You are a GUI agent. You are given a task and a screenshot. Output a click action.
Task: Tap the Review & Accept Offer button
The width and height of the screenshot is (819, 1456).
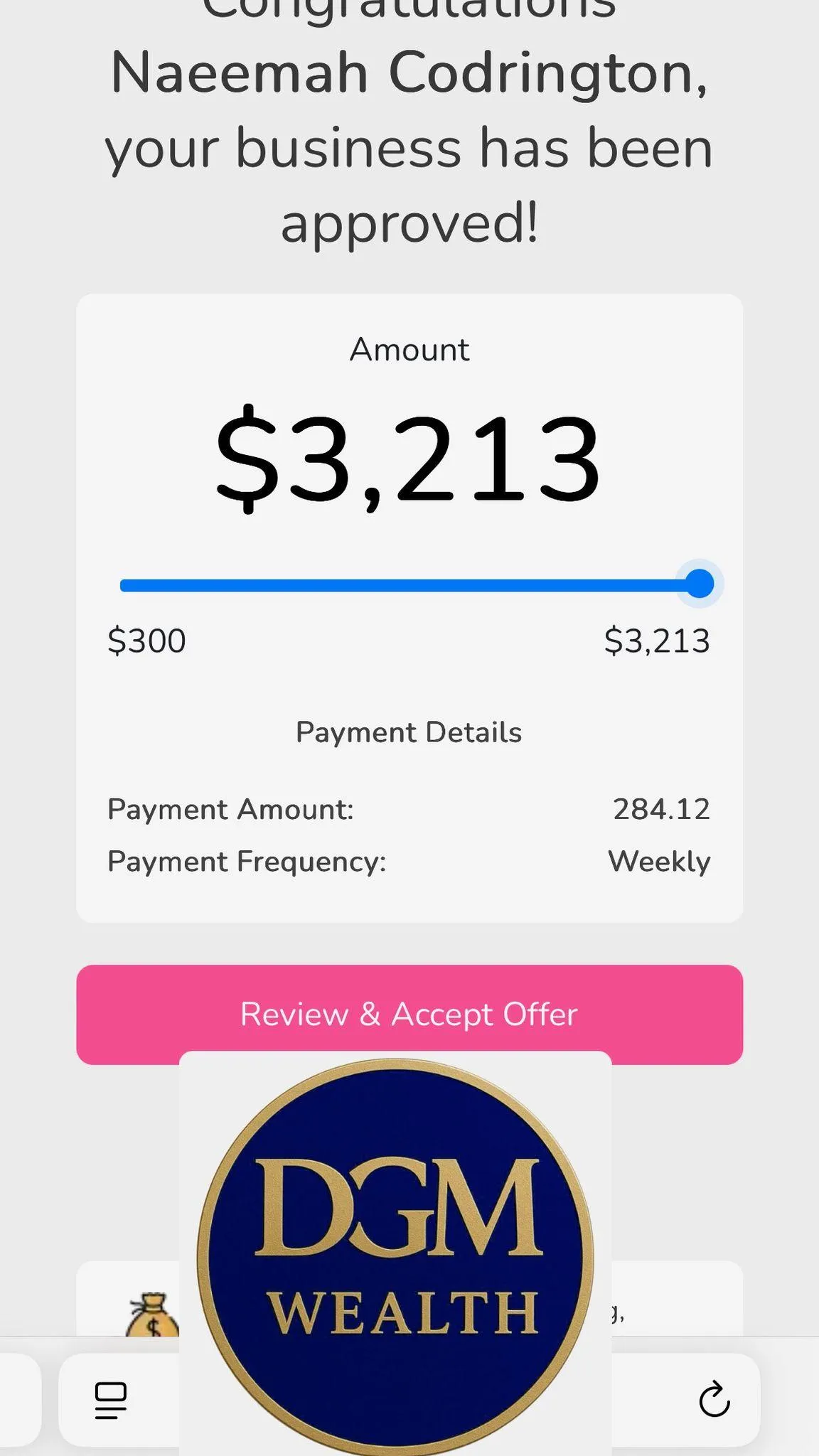[409, 1012]
